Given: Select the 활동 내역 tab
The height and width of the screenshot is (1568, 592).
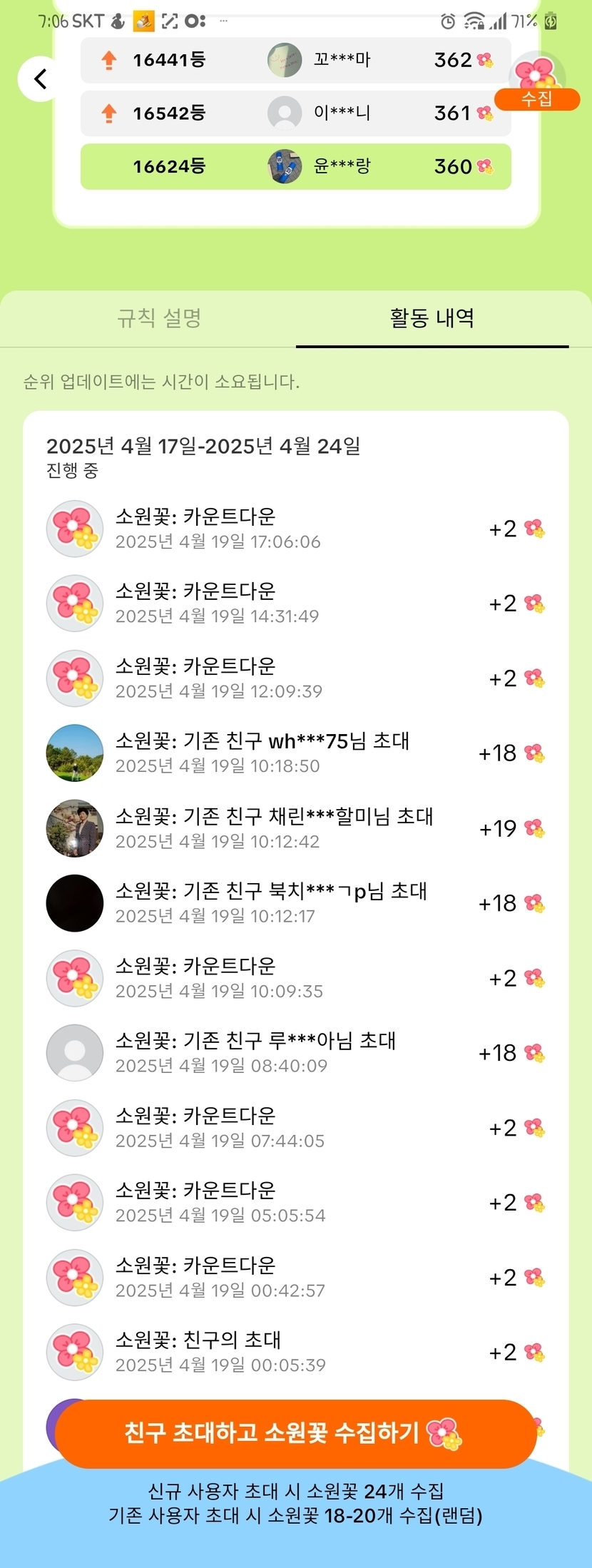Looking at the screenshot, I should (x=432, y=318).
